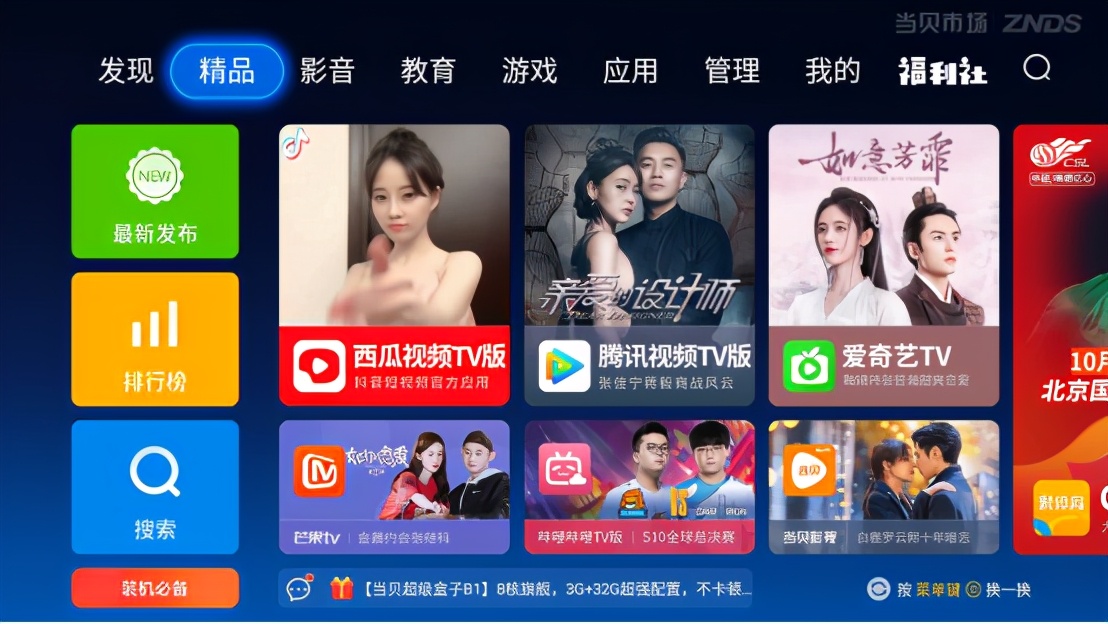Open the 管理 tab
This screenshot has width=1108, height=624.
[732, 71]
